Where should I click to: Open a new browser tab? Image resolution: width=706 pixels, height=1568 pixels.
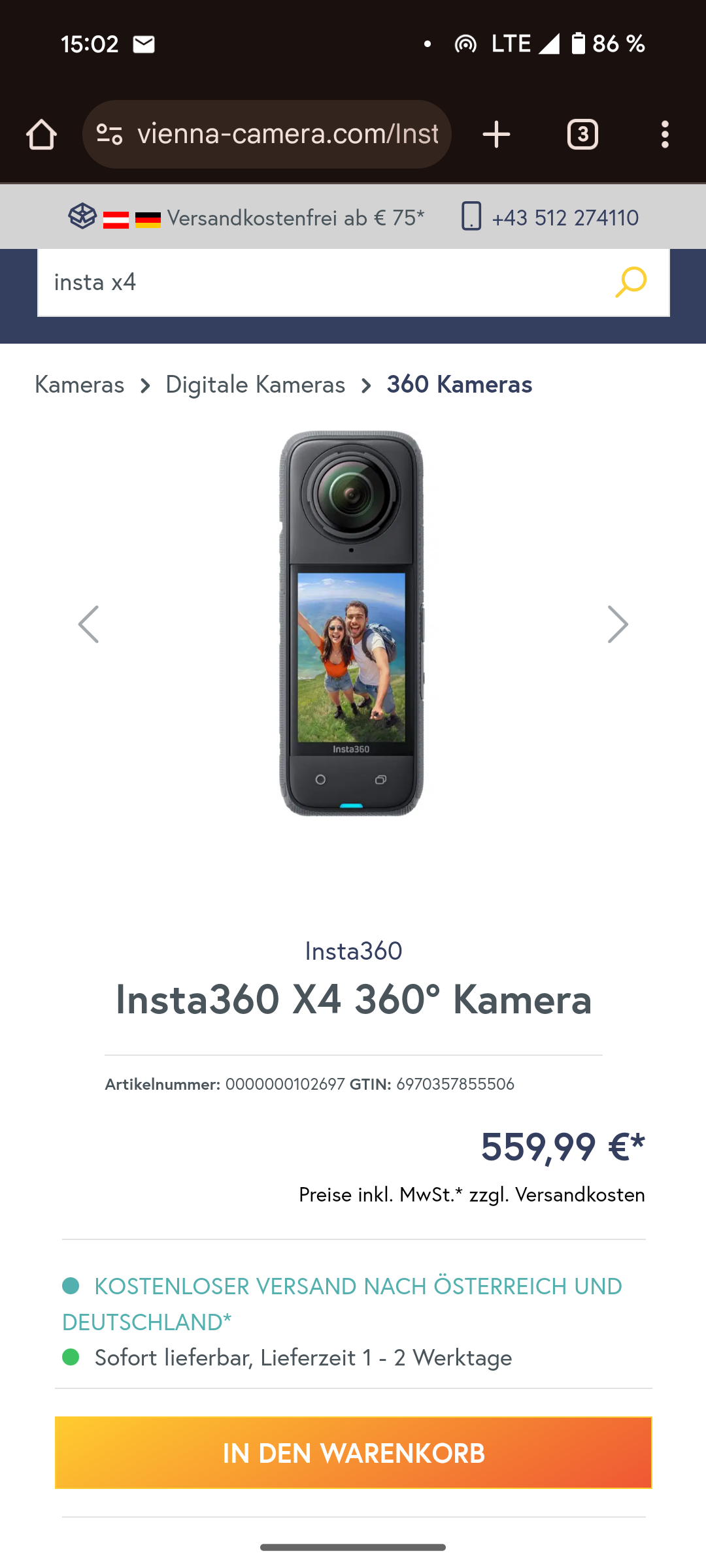(496, 135)
